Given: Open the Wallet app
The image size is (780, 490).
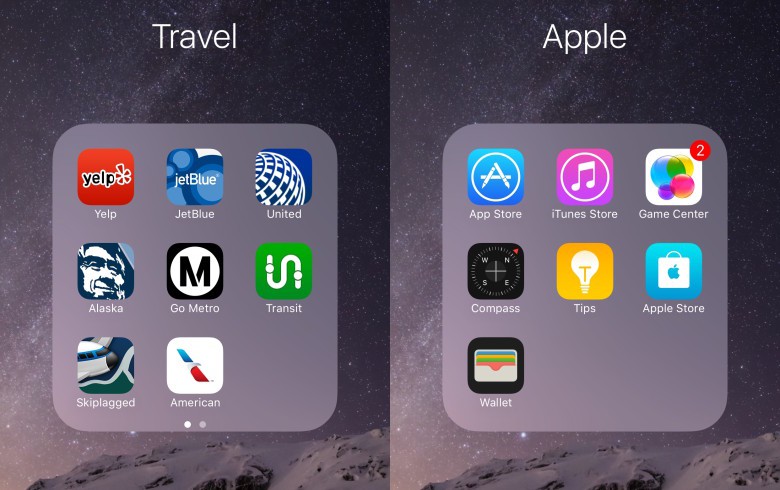Looking at the screenshot, I should [x=495, y=365].
